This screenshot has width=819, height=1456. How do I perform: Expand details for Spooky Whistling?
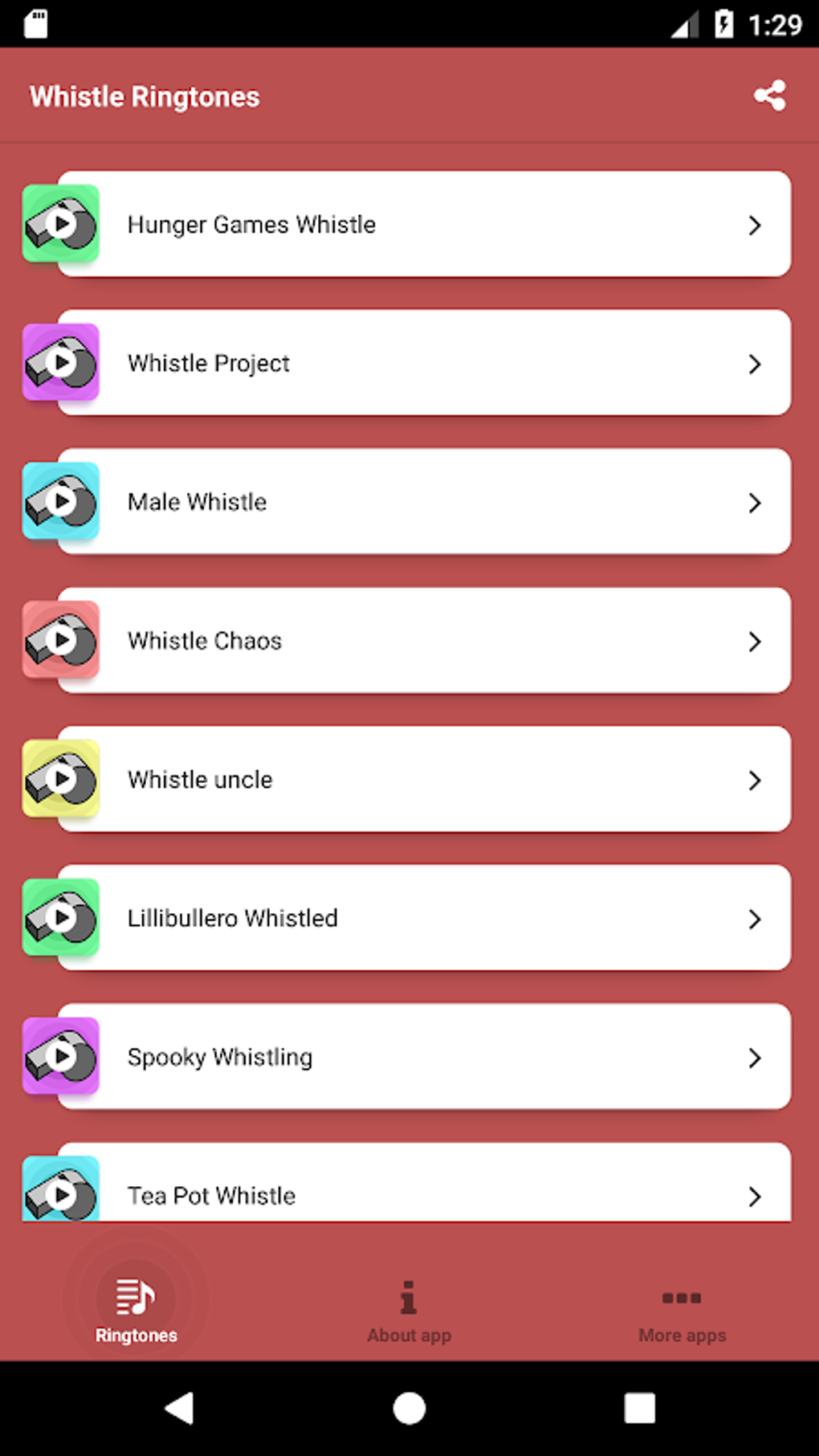tap(754, 1057)
